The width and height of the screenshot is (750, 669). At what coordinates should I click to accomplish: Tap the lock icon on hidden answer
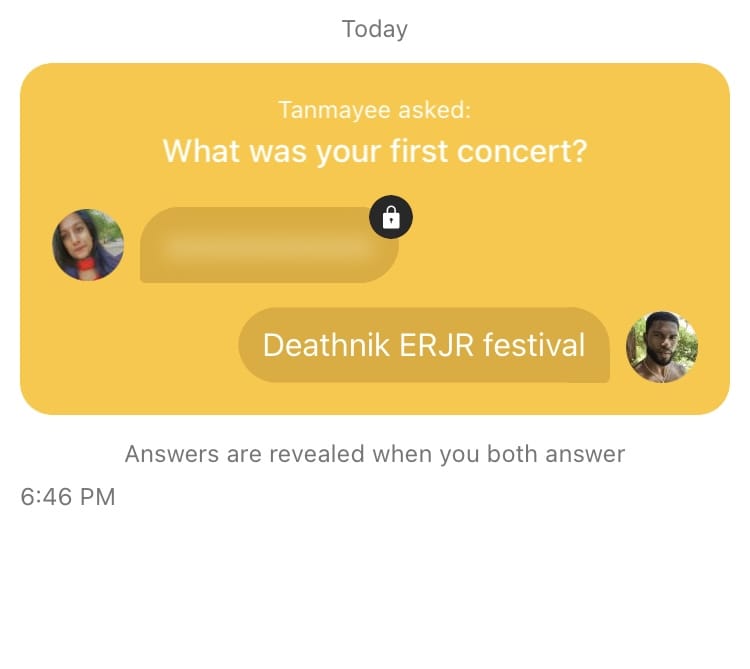(x=391, y=216)
